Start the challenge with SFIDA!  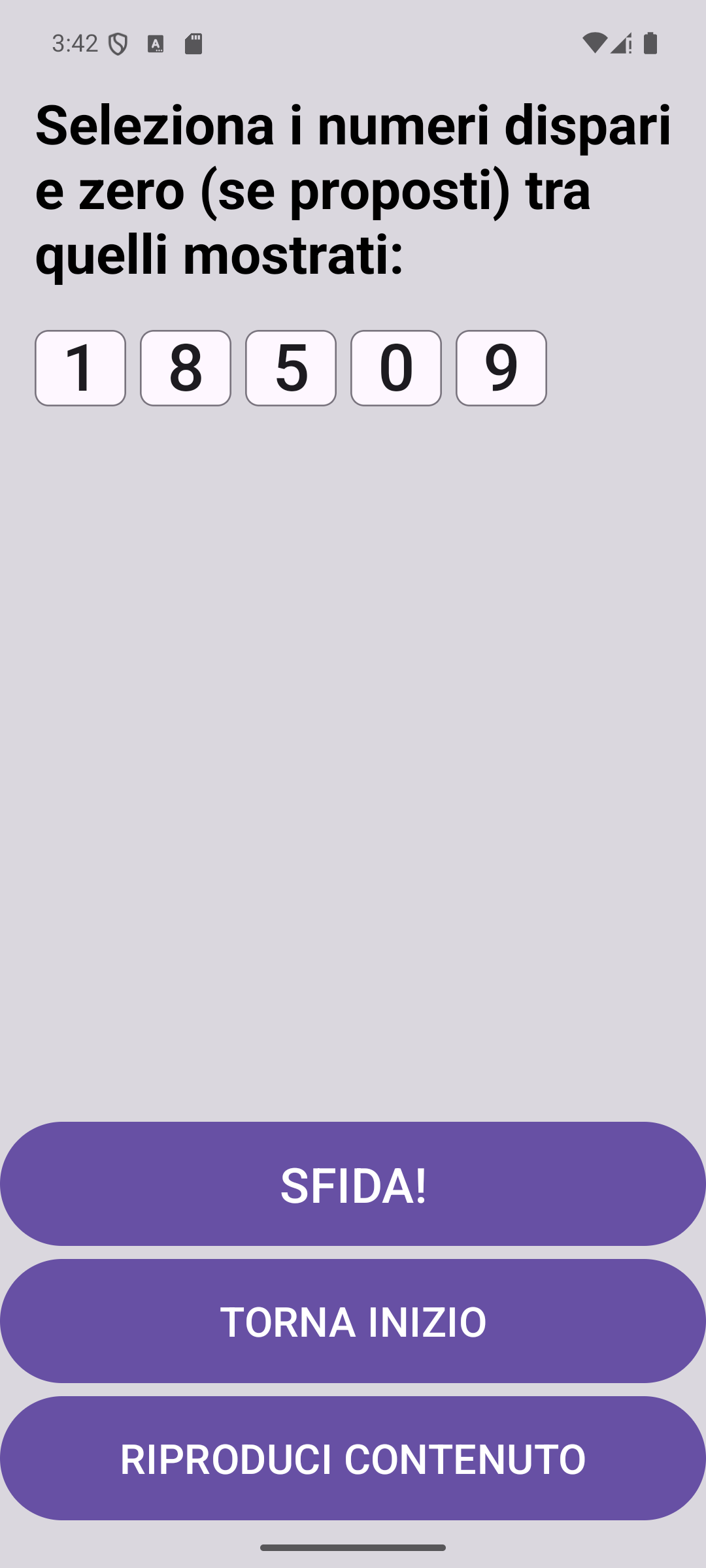click(x=353, y=1184)
